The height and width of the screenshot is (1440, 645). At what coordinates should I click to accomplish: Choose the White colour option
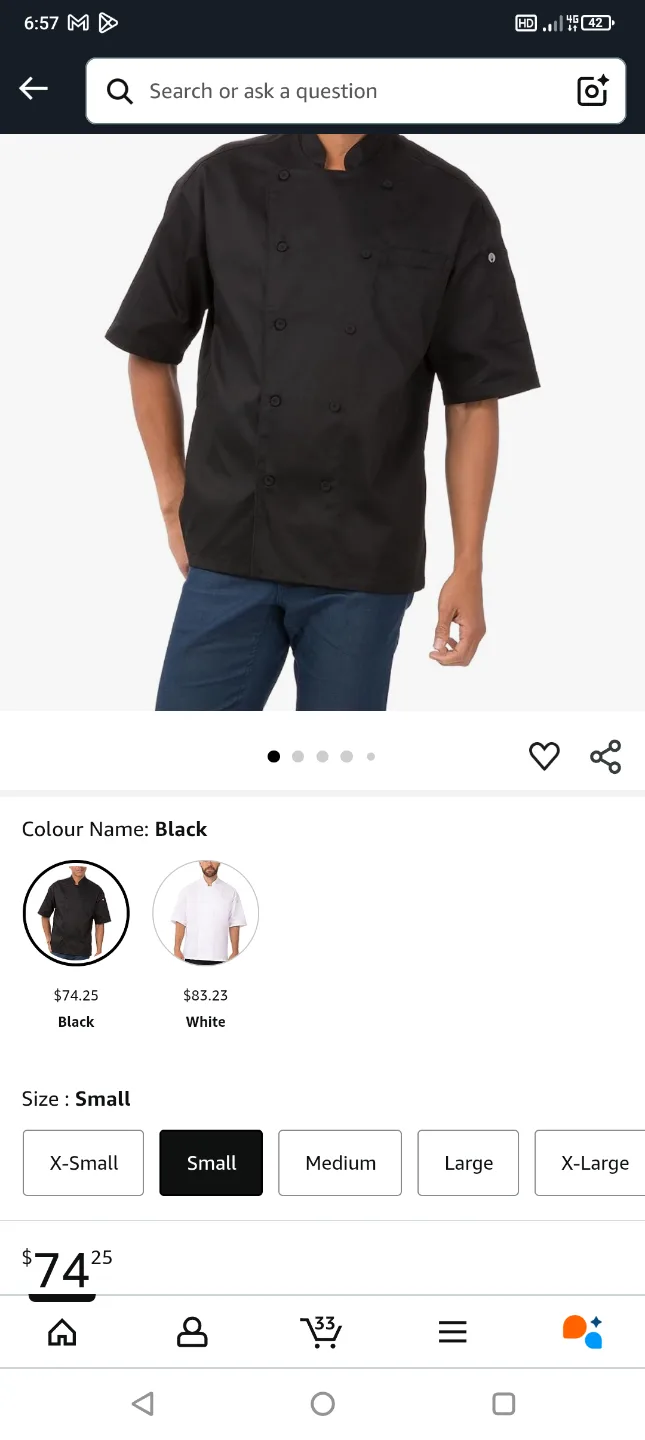coord(206,913)
